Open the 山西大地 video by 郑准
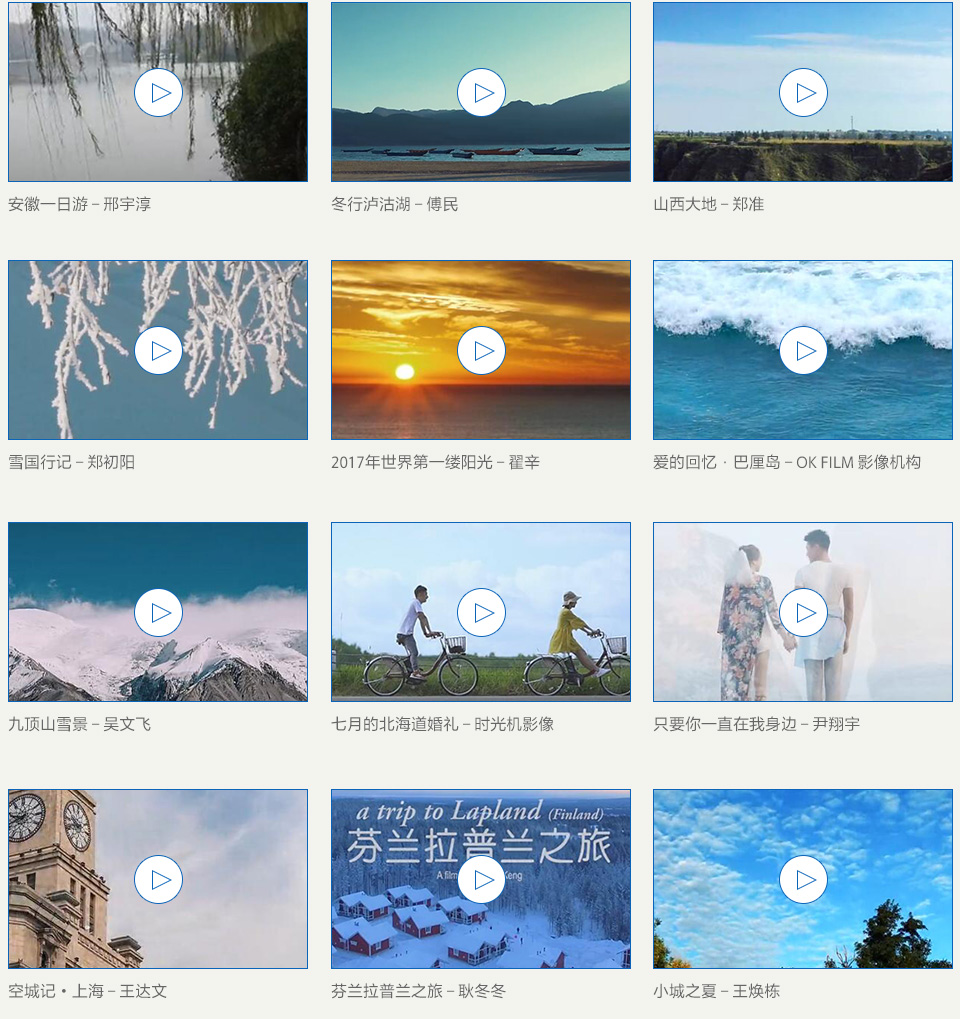This screenshot has height=1019, width=960. [803, 93]
